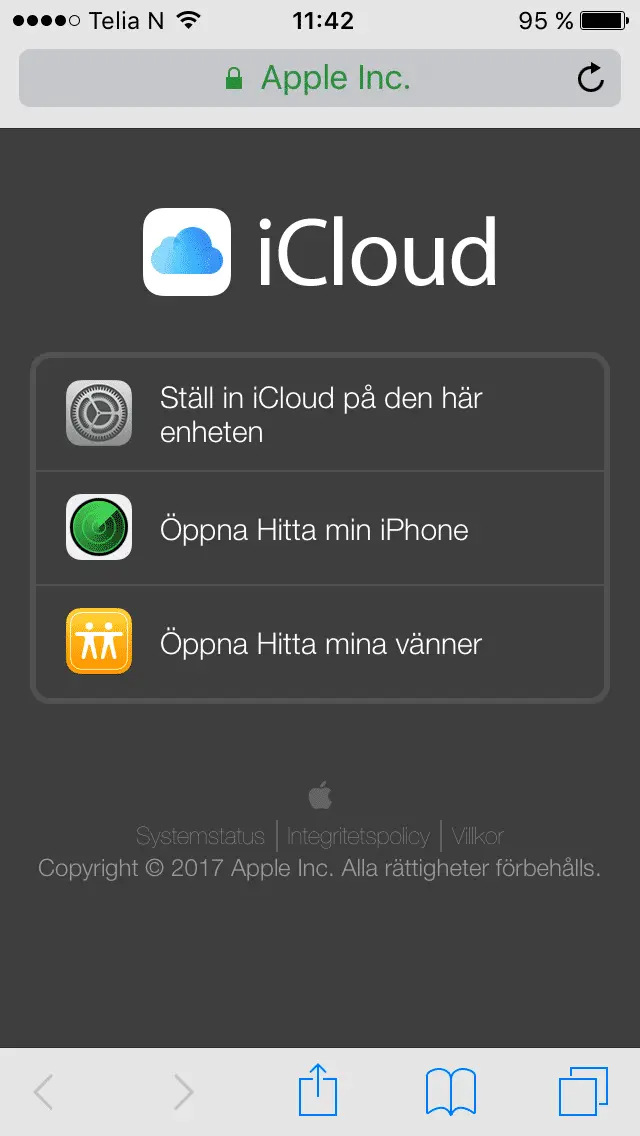
Task: Open the share sheet
Action: 318,1090
